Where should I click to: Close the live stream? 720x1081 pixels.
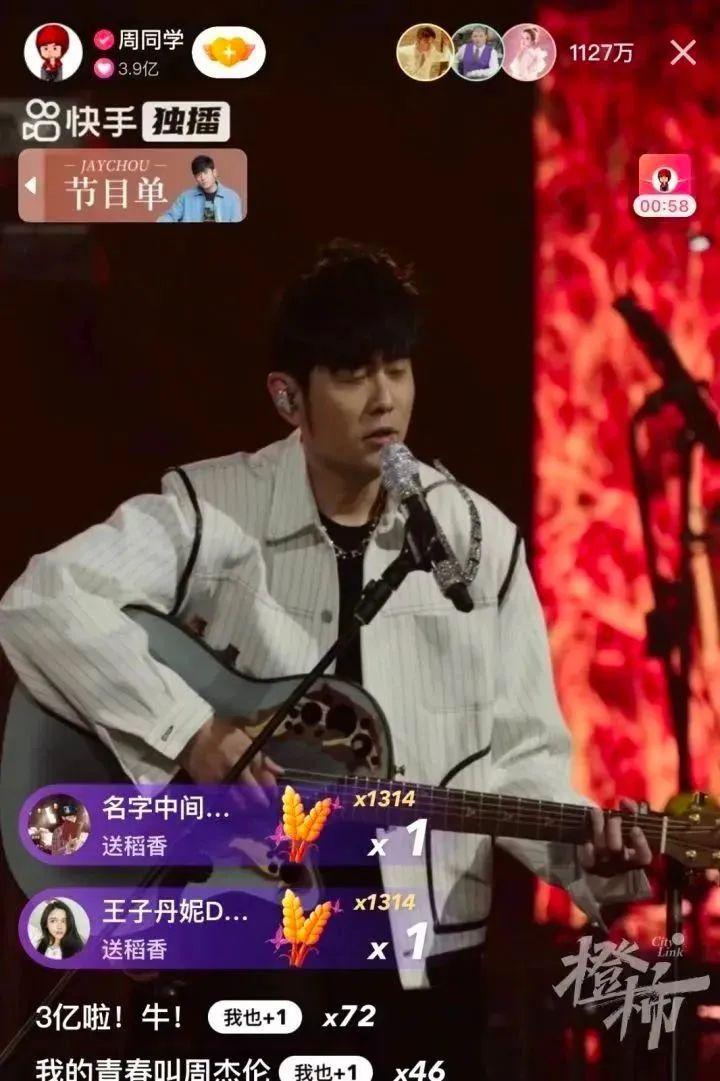683,52
